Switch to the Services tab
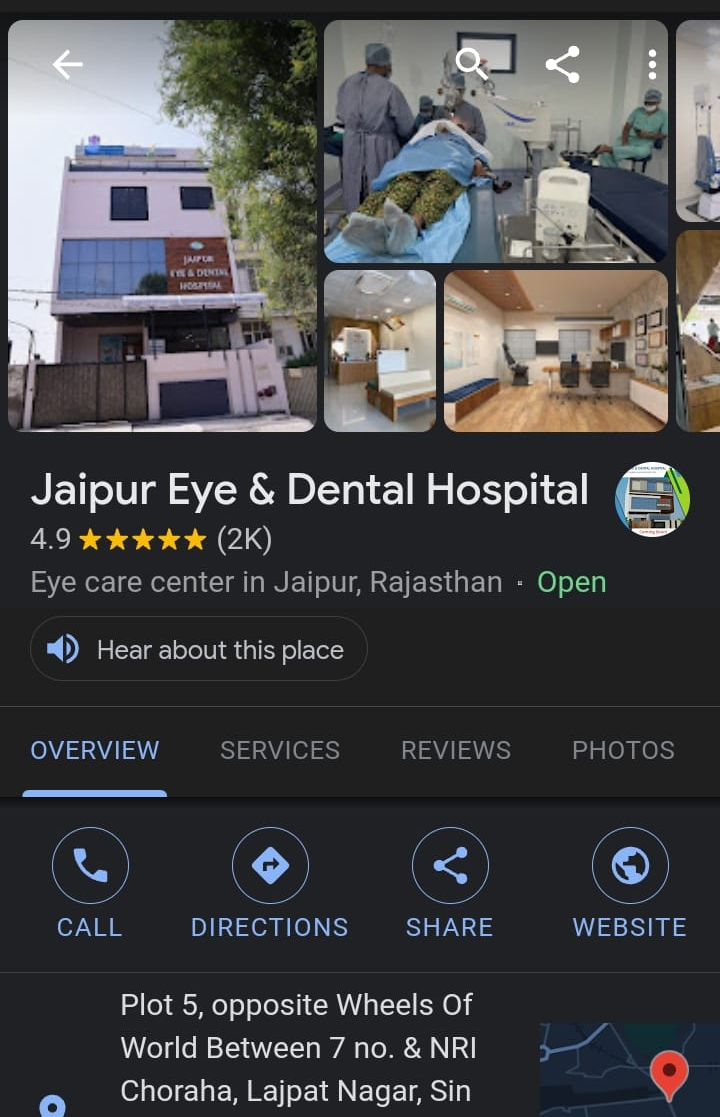Image resolution: width=720 pixels, height=1117 pixels. coord(280,750)
